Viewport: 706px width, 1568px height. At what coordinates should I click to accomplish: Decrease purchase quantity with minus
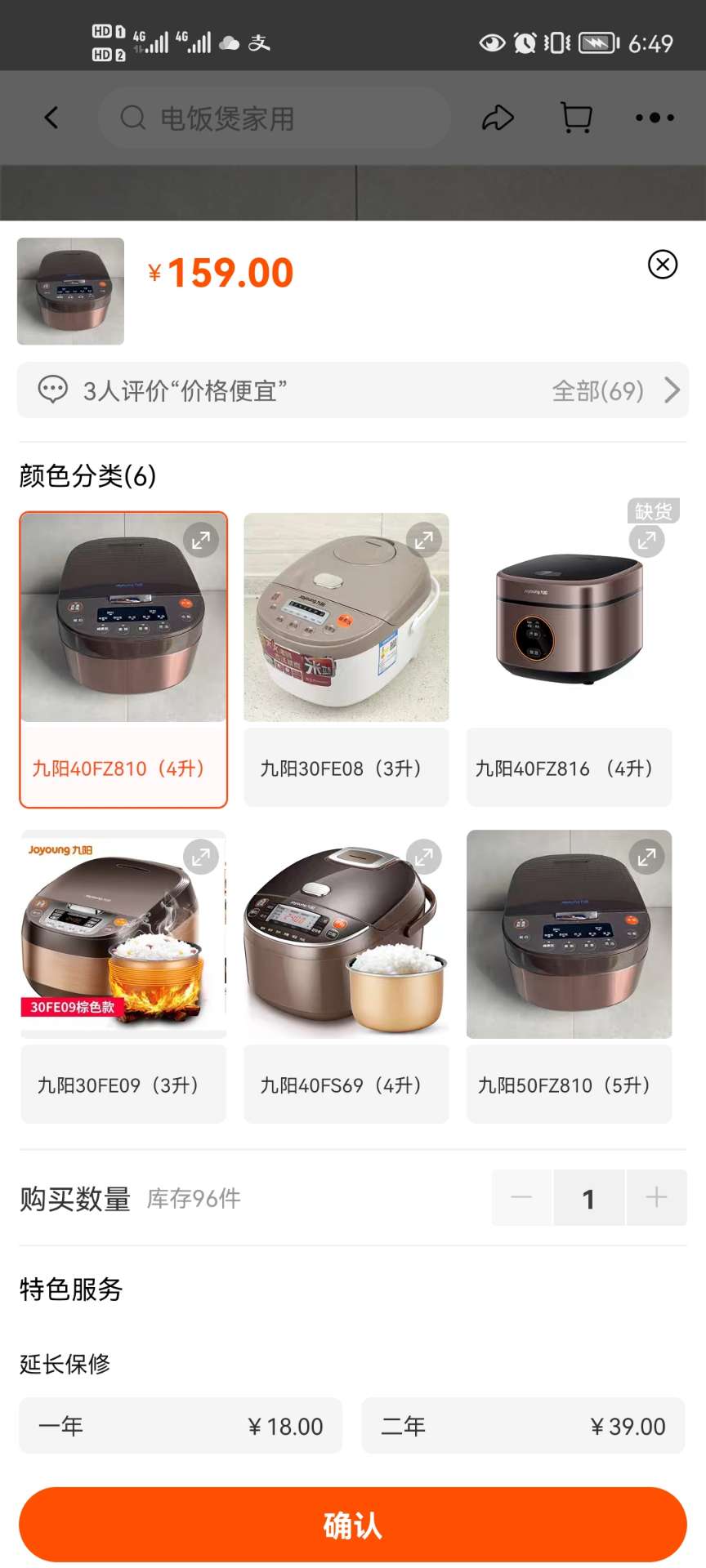(521, 1198)
